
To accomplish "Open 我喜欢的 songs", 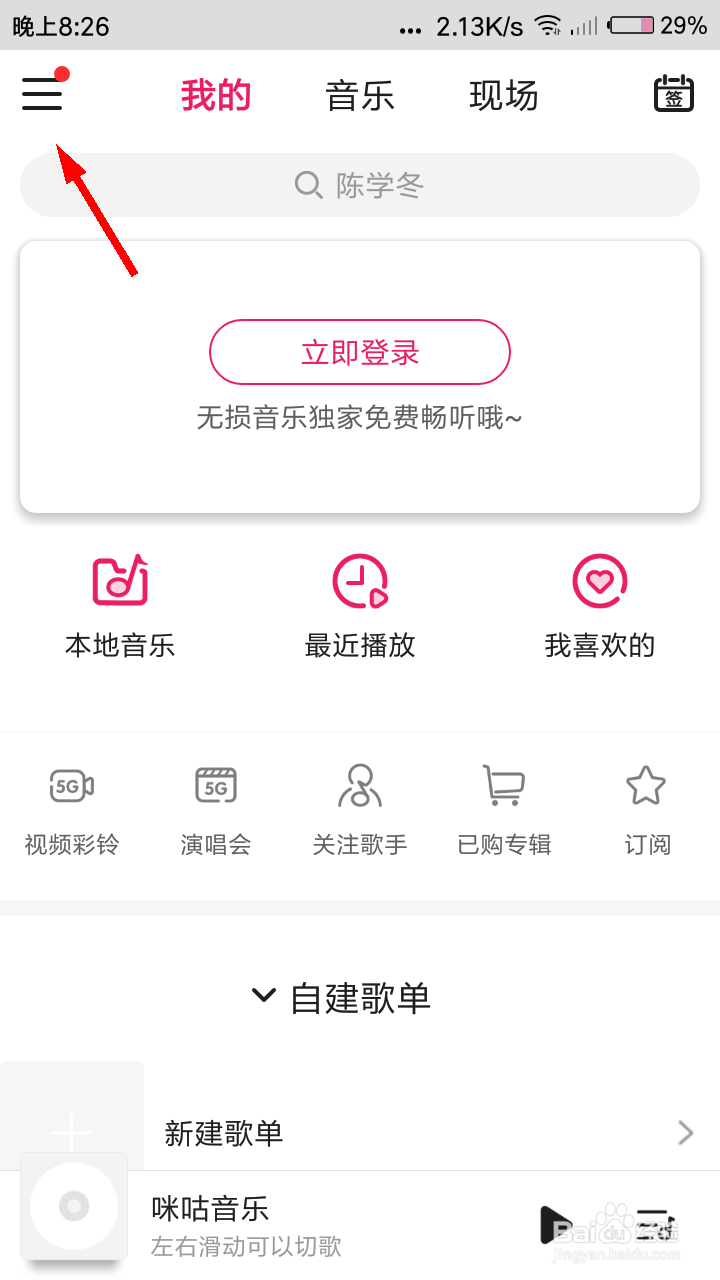I will coord(600,606).
